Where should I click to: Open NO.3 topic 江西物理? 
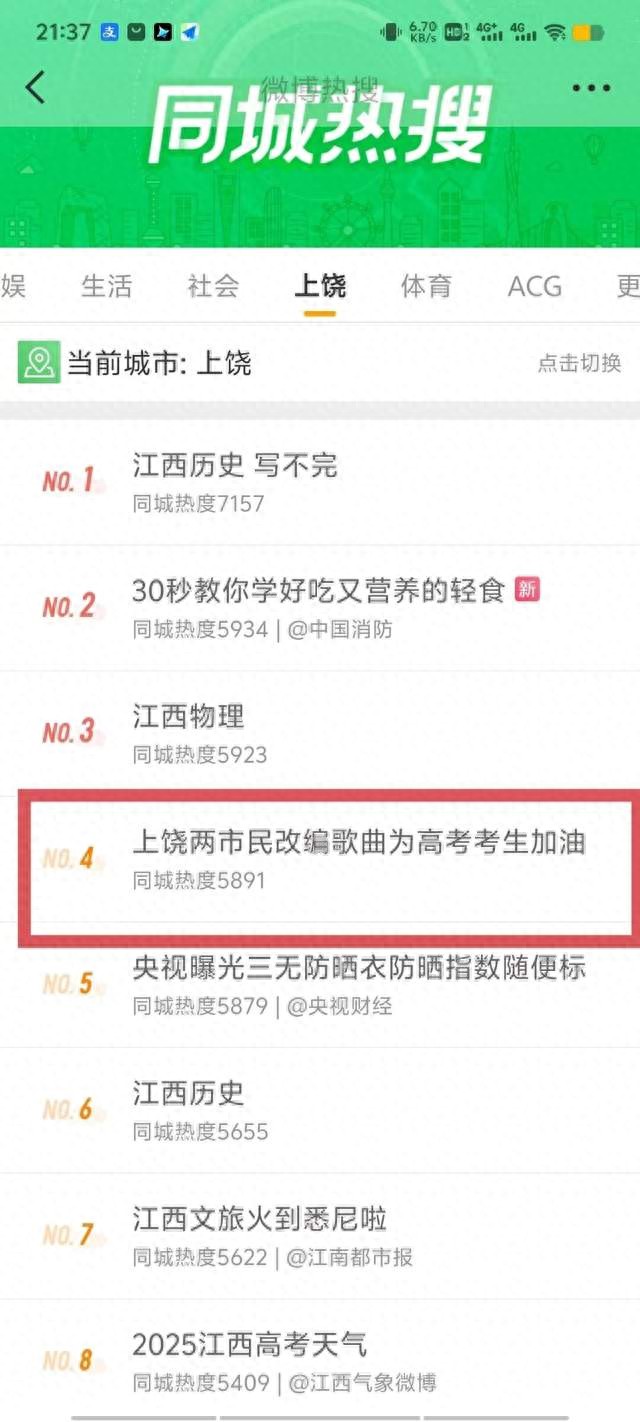pyautogui.click(x=189, y=717)
